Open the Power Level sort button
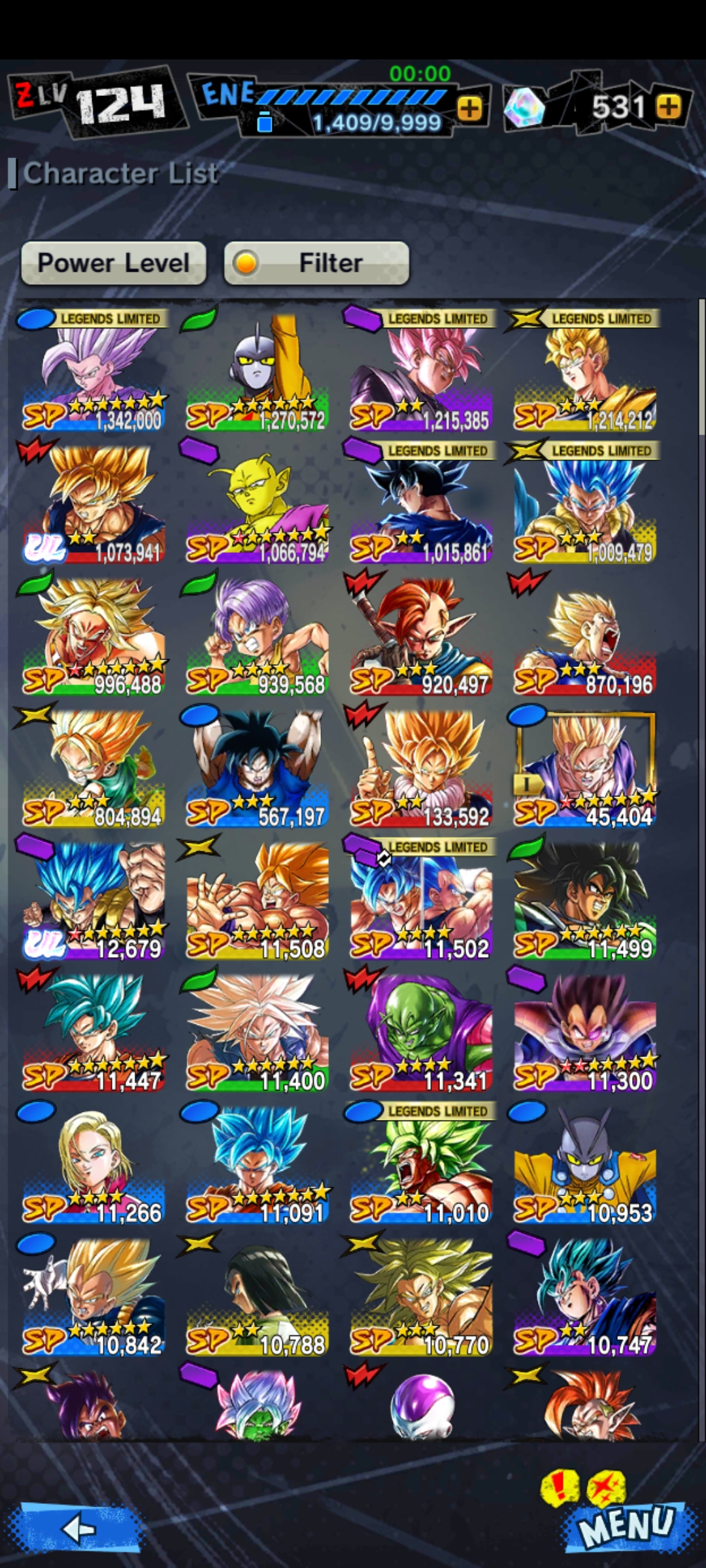The height and width of the screenshot is (1568, 706). click(x=114, y=263)
